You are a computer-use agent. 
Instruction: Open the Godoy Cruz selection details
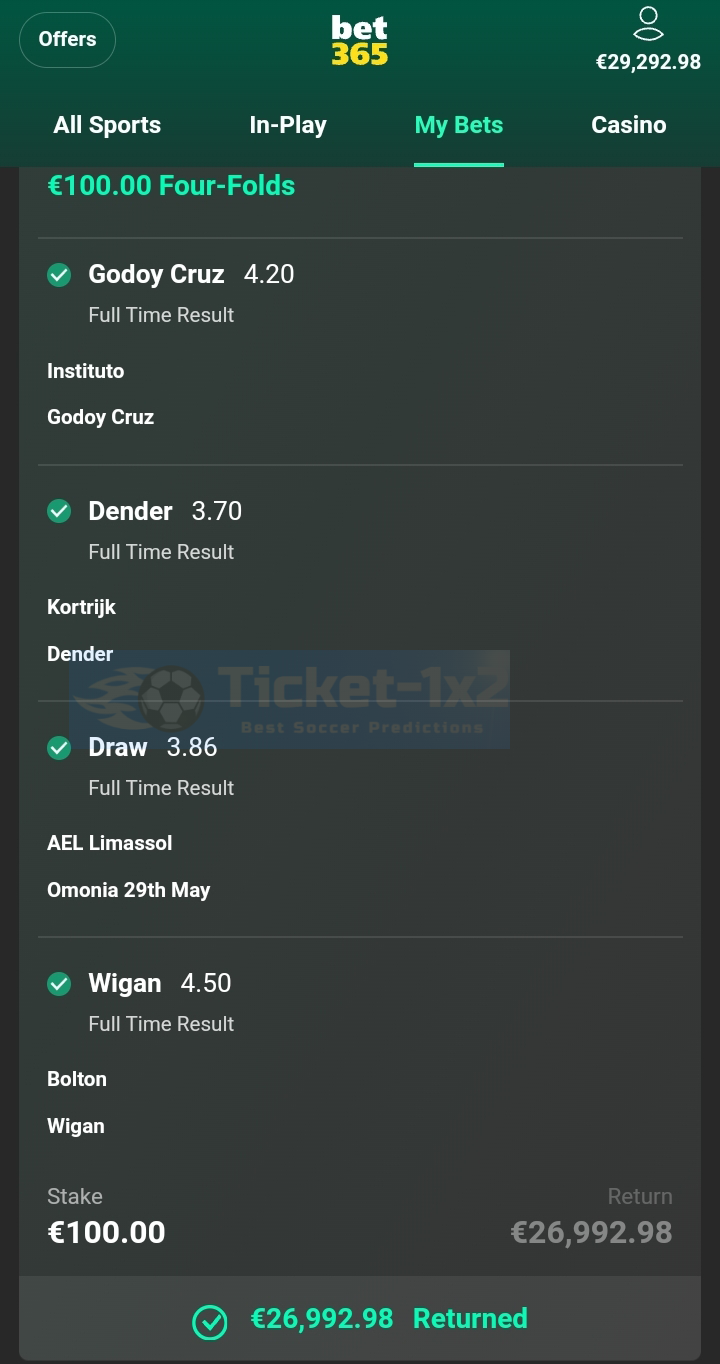click(x=360, y=351)
